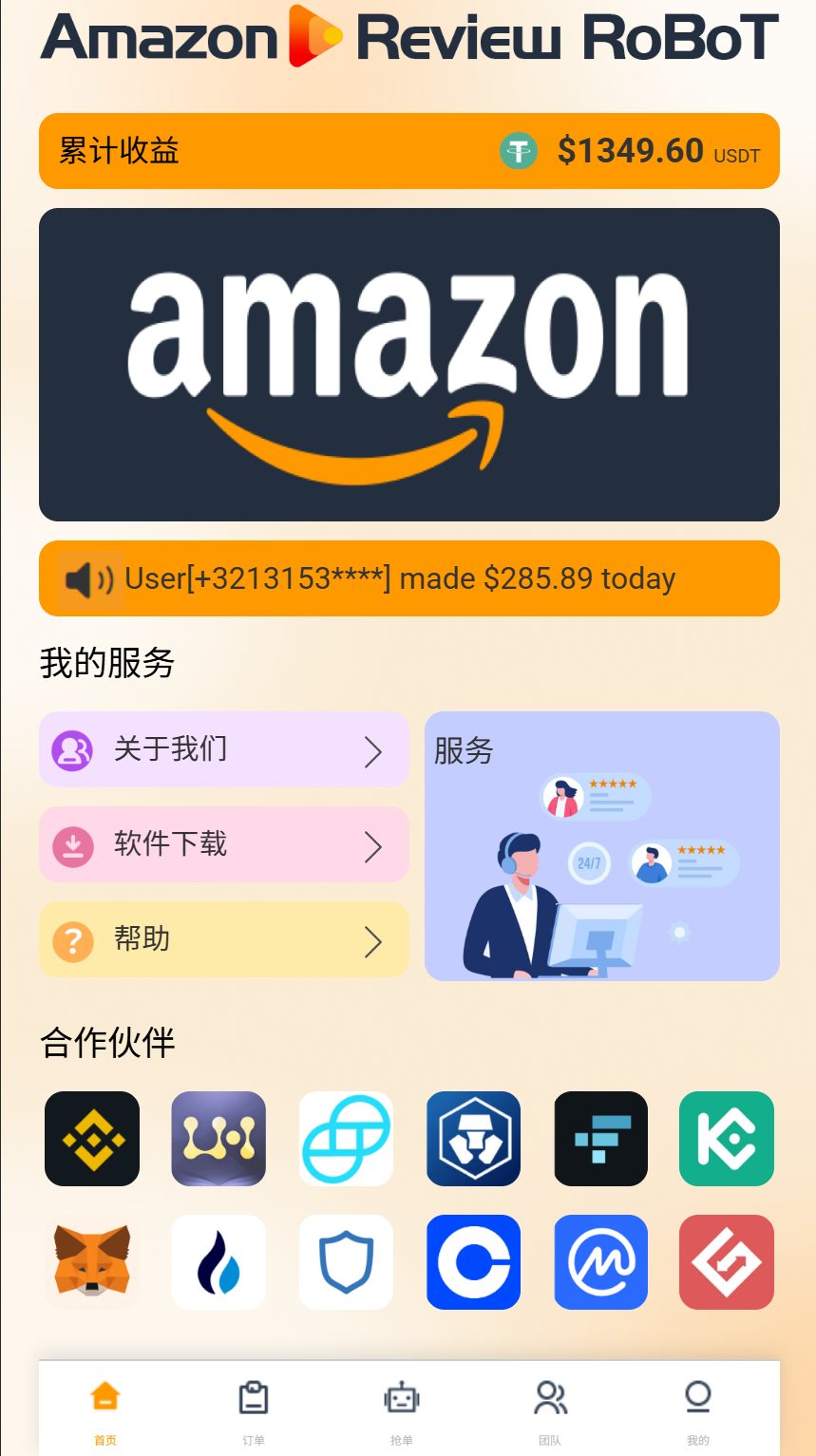Click the Crypto.com partner icon
The width and height of the screenshot is (816, 1456).
pyautogui.click(x=473, y=1139)
